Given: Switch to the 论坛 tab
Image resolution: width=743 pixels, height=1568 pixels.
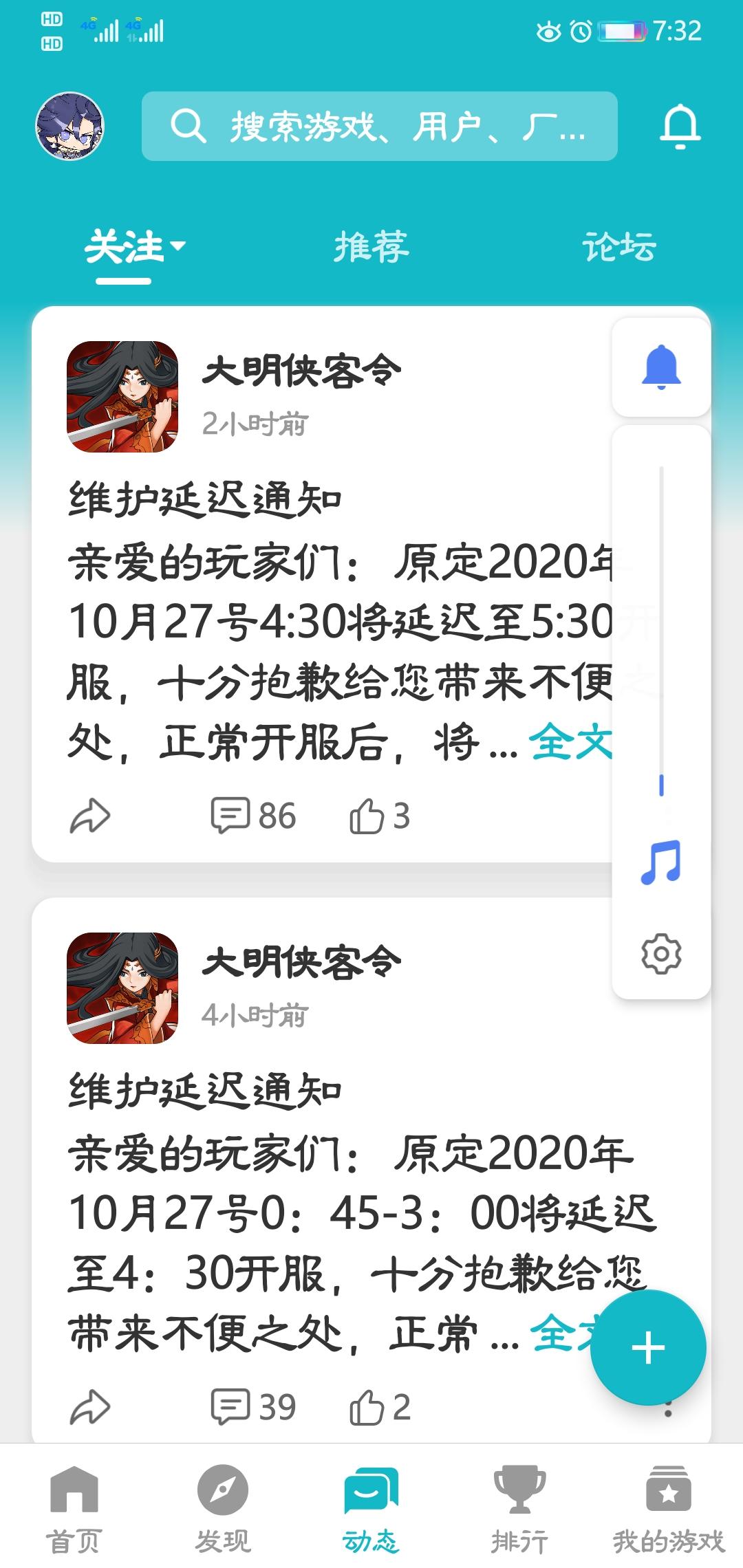Looking at the screenshot, I should click(619, 248).
